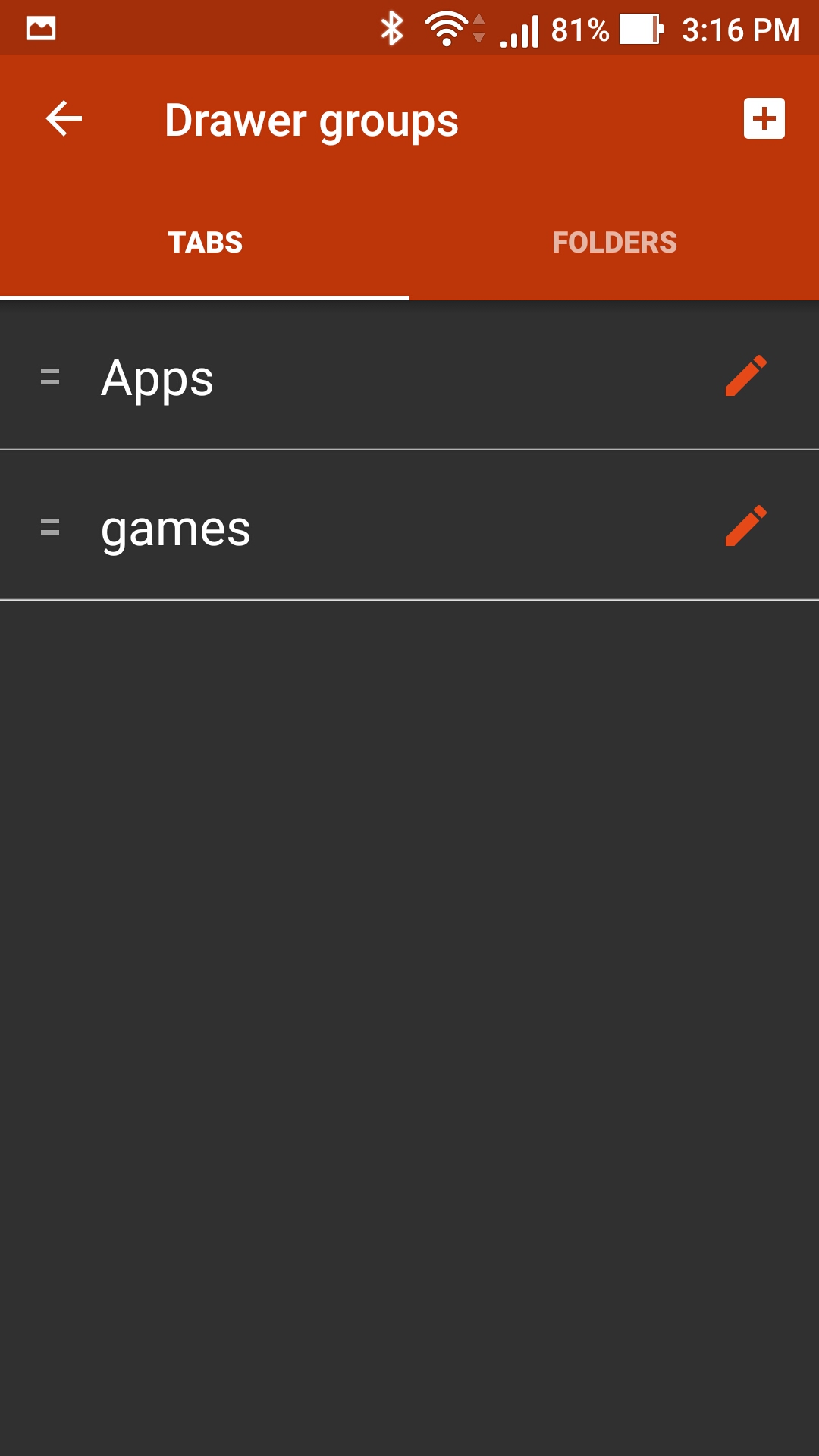
Task: Open the games row
Action: pyautogui.click(x=409, y=526)
